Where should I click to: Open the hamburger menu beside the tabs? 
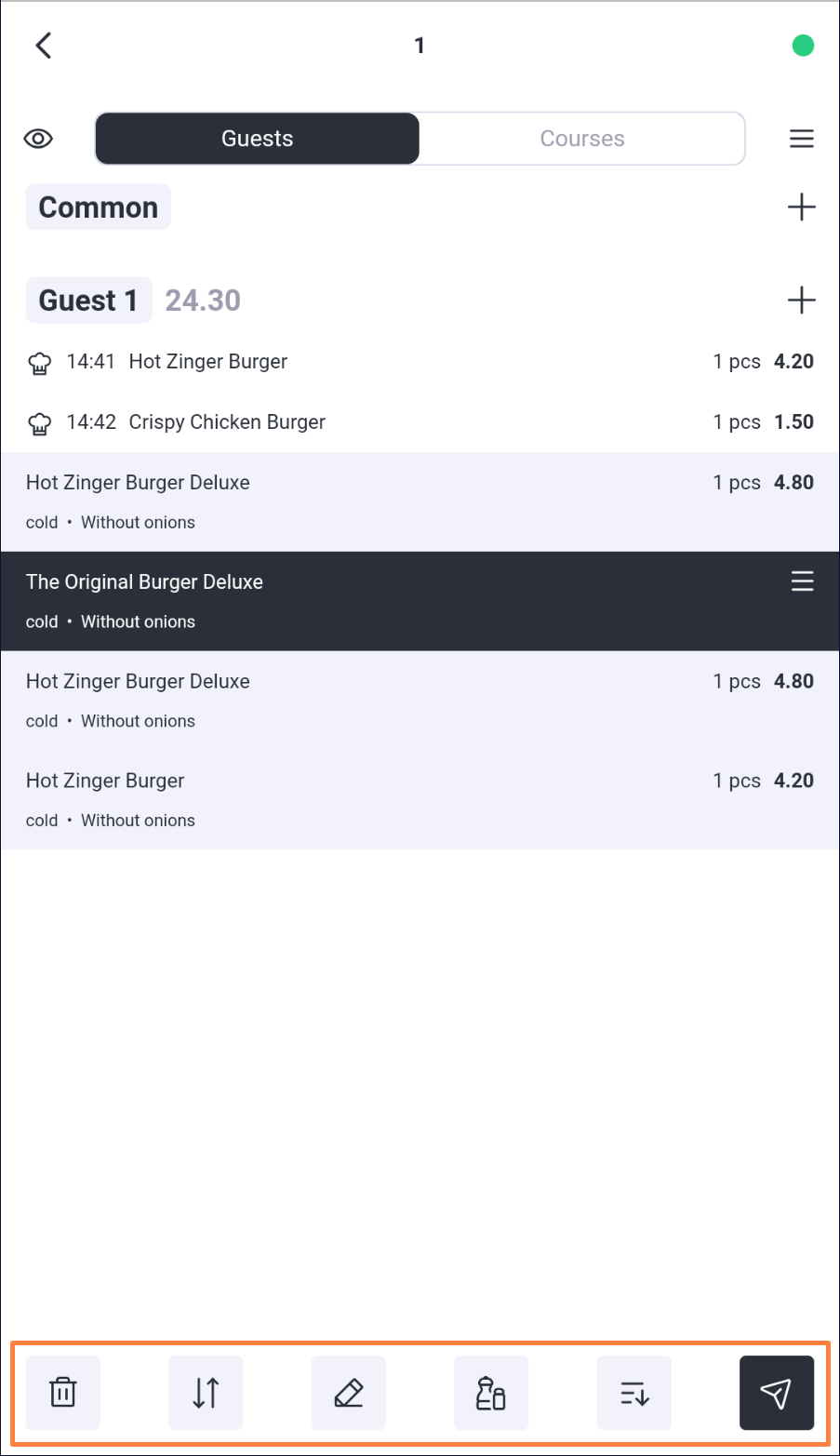[802, 139]
